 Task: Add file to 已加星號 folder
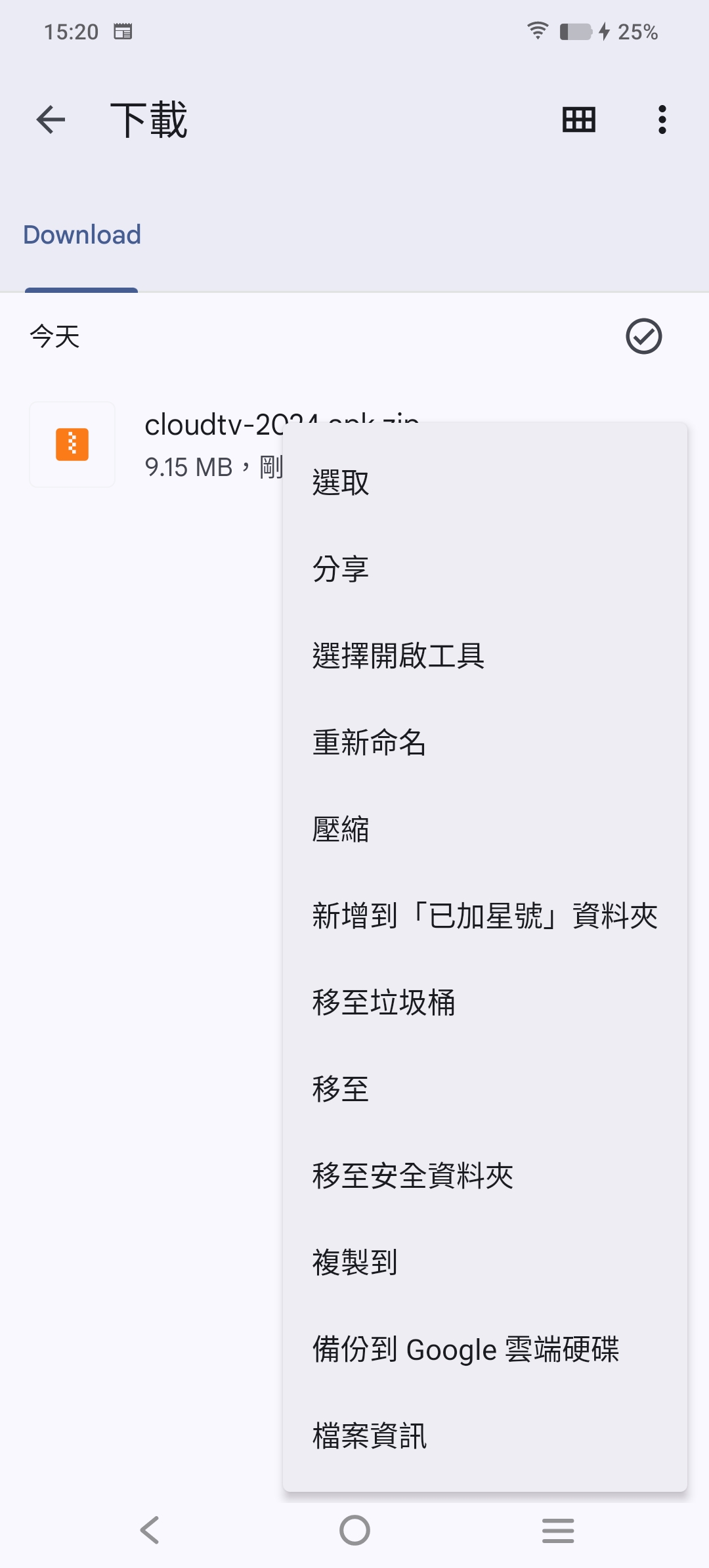pyautogui.click(x=484, y=916)
